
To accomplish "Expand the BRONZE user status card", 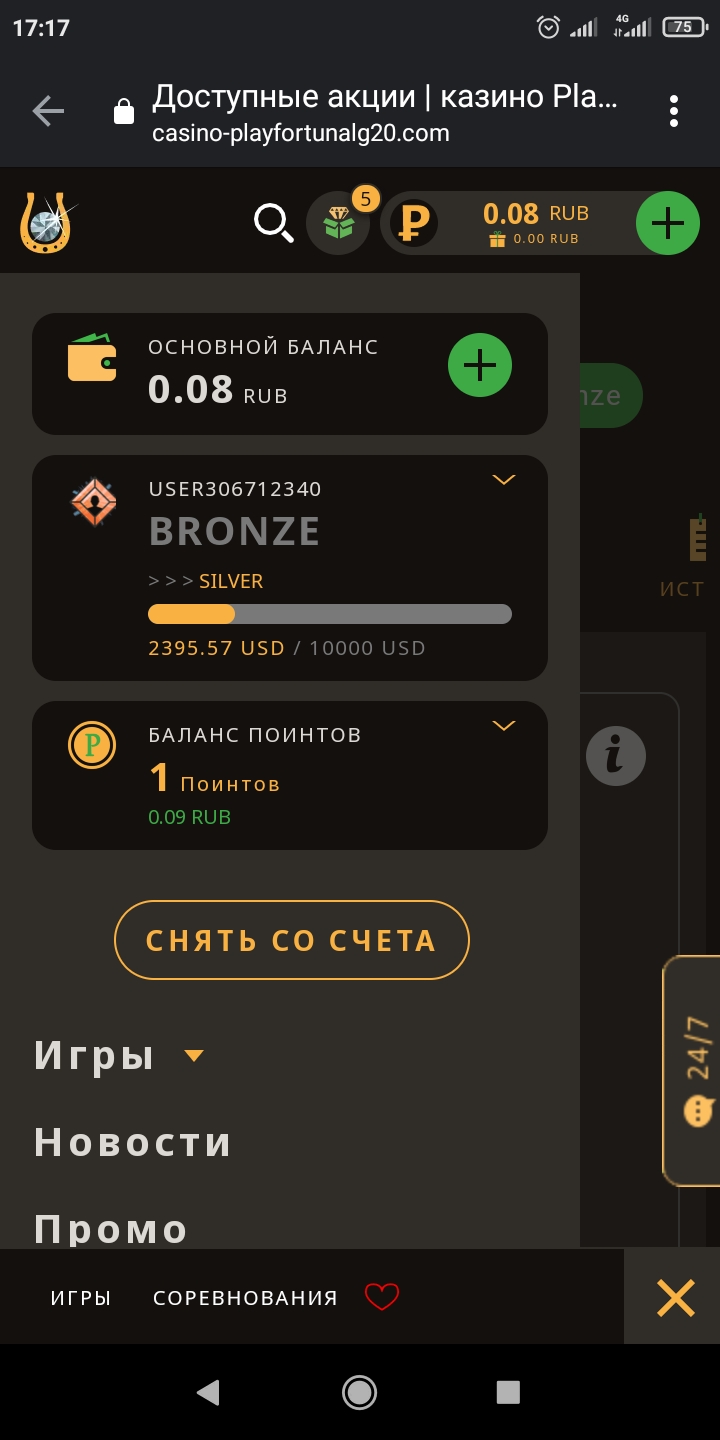I will (504, 480).
